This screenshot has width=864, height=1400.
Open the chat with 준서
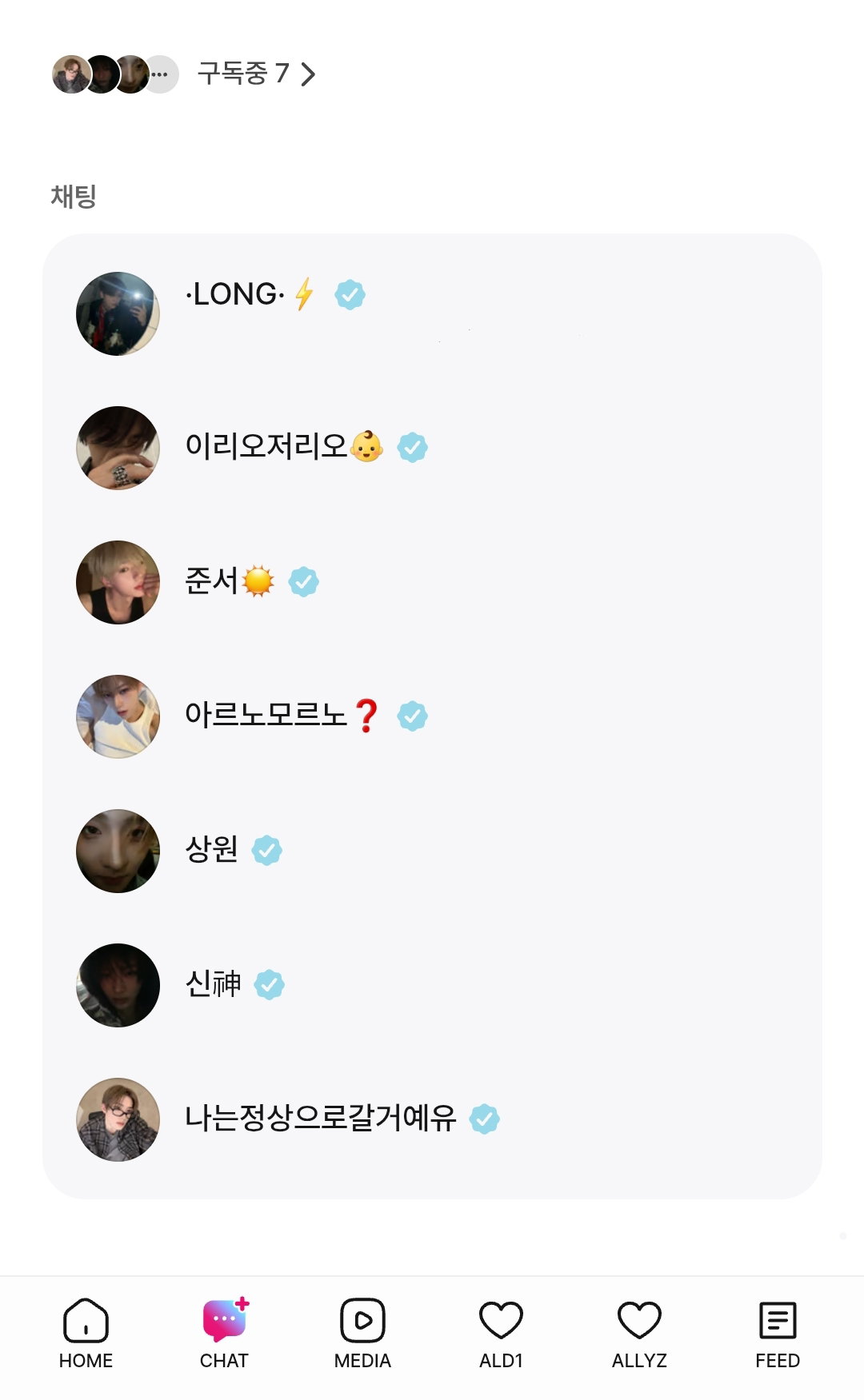tap(432, 582)
